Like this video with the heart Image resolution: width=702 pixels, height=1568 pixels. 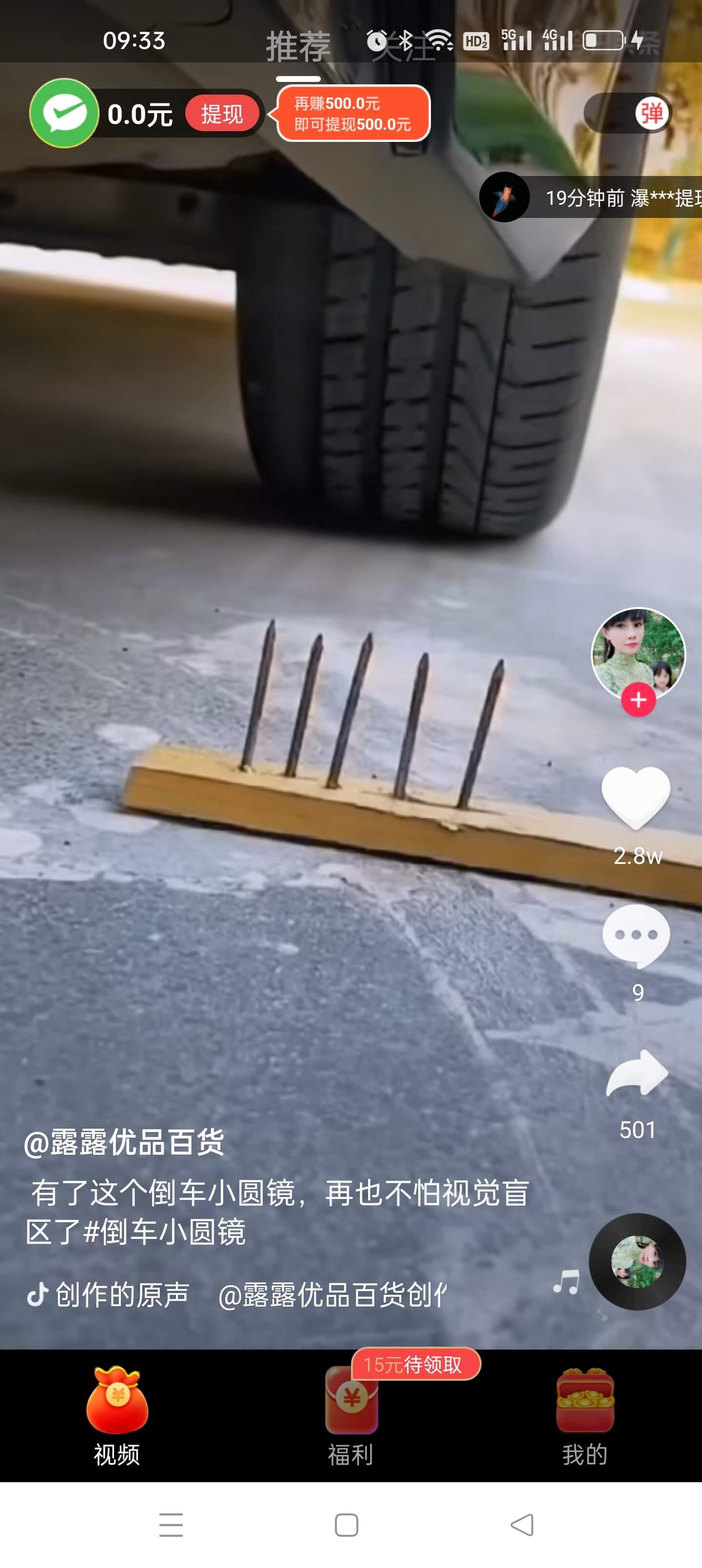click(636, 797)
